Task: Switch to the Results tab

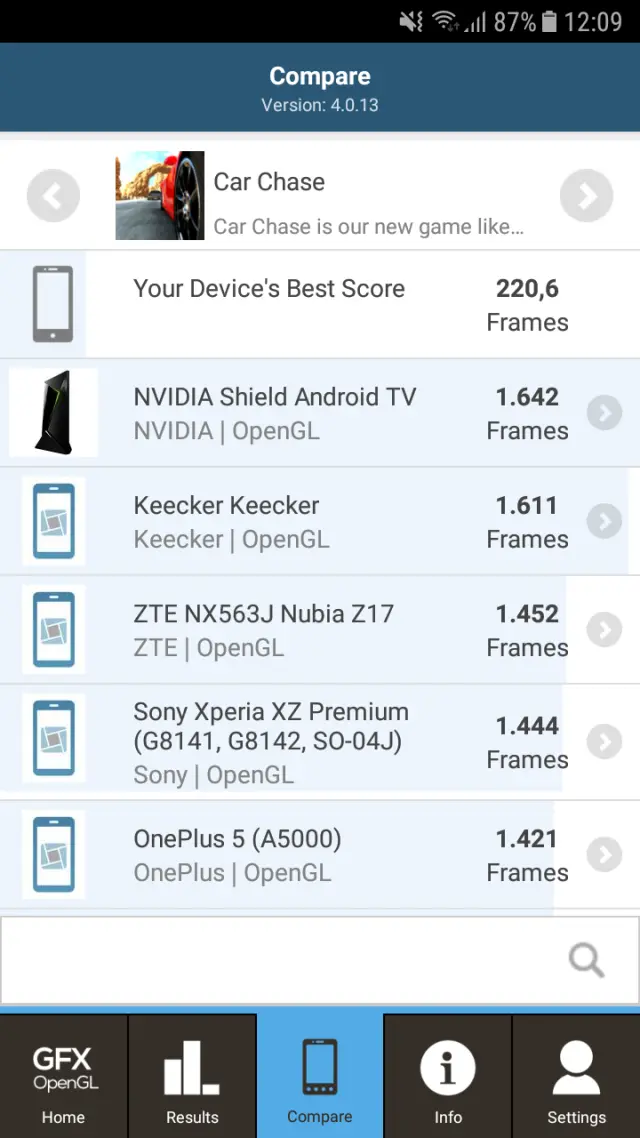Action: 192,1076
